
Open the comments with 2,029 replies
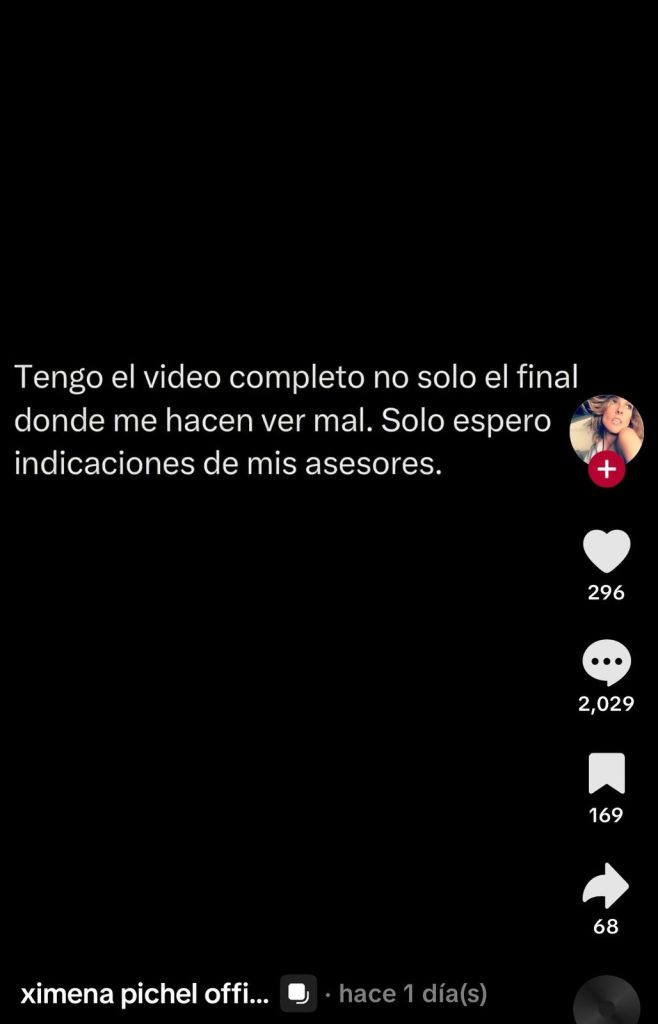pos(606,663)
